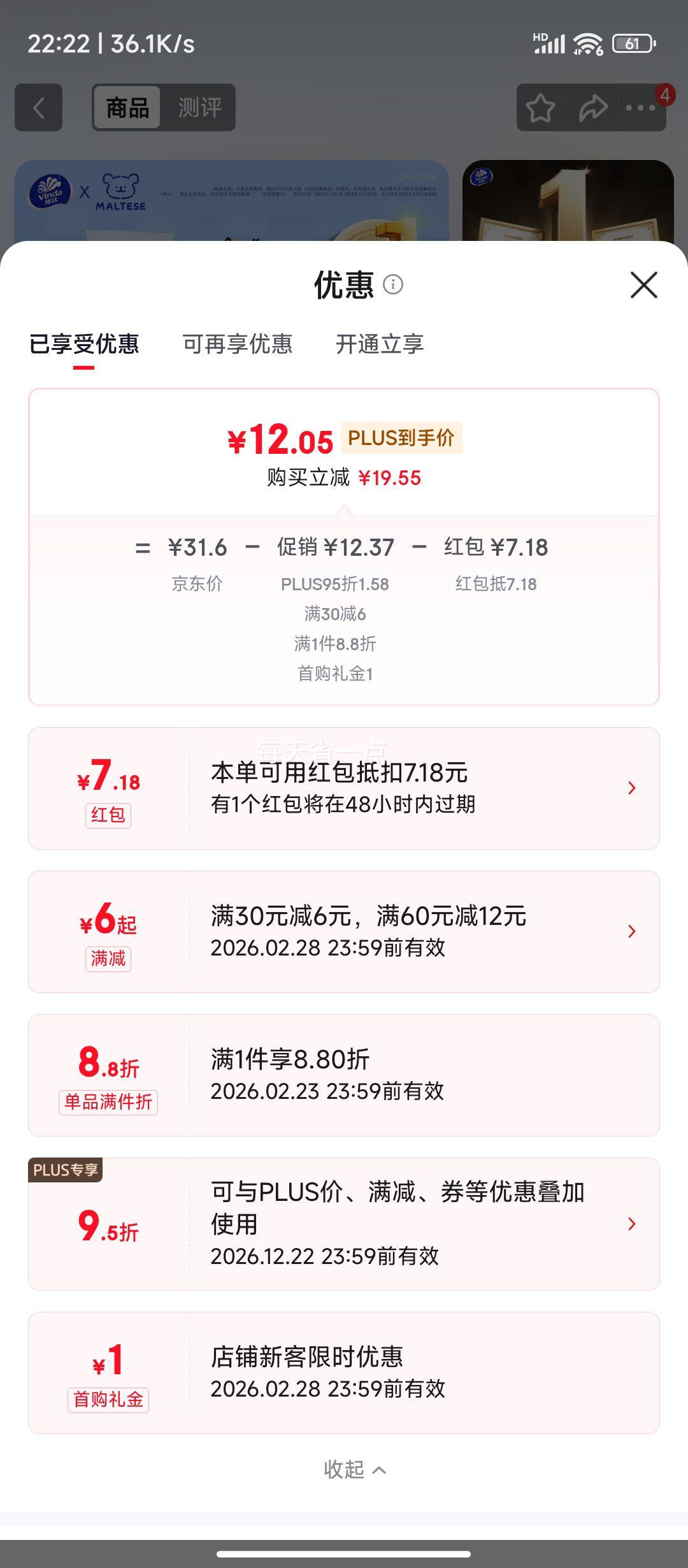Open the 满减 promotion detail arrow

(631, 931)
